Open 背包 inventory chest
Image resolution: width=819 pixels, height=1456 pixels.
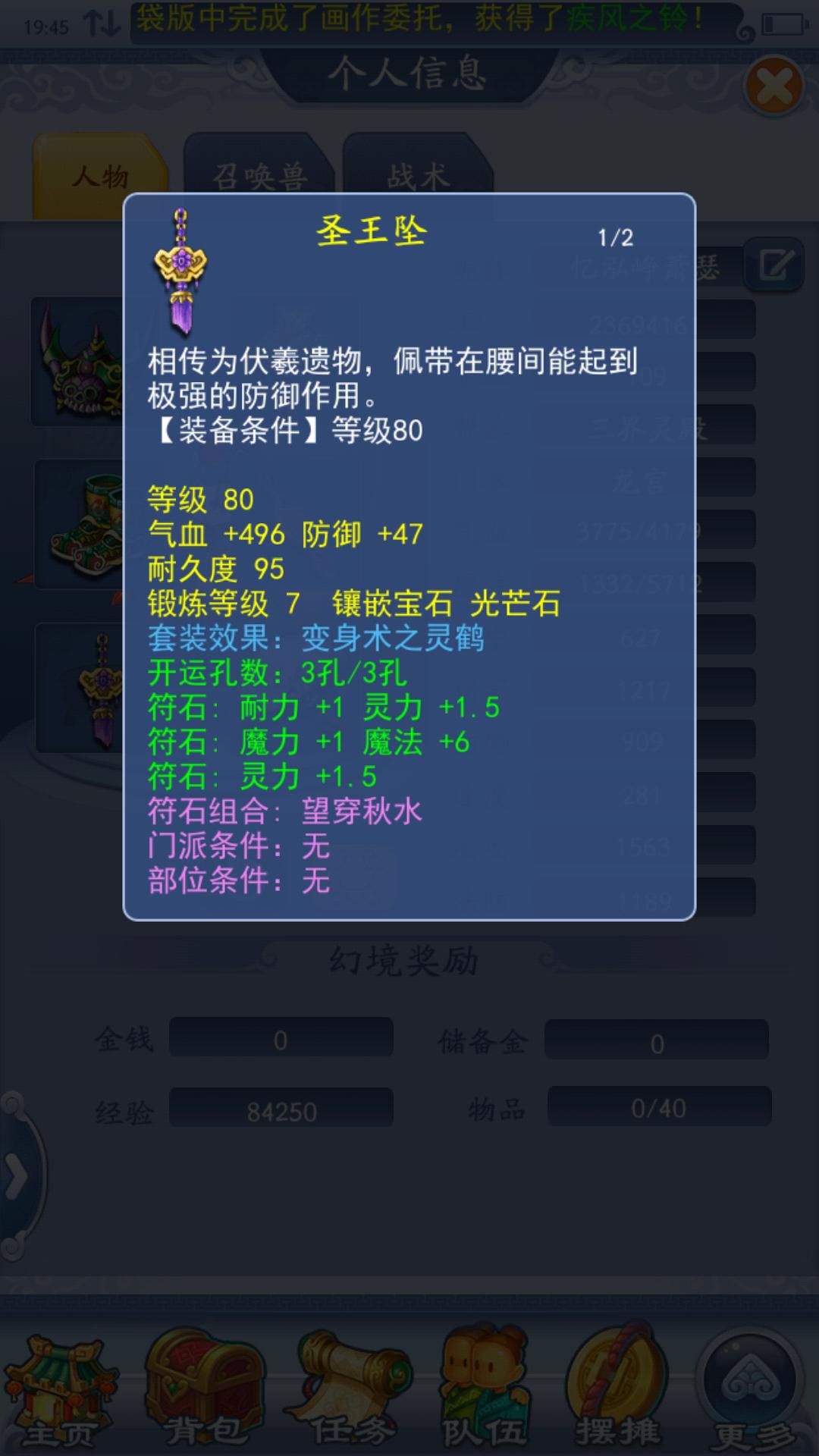pyautogui.click(x=205, y=1389)
